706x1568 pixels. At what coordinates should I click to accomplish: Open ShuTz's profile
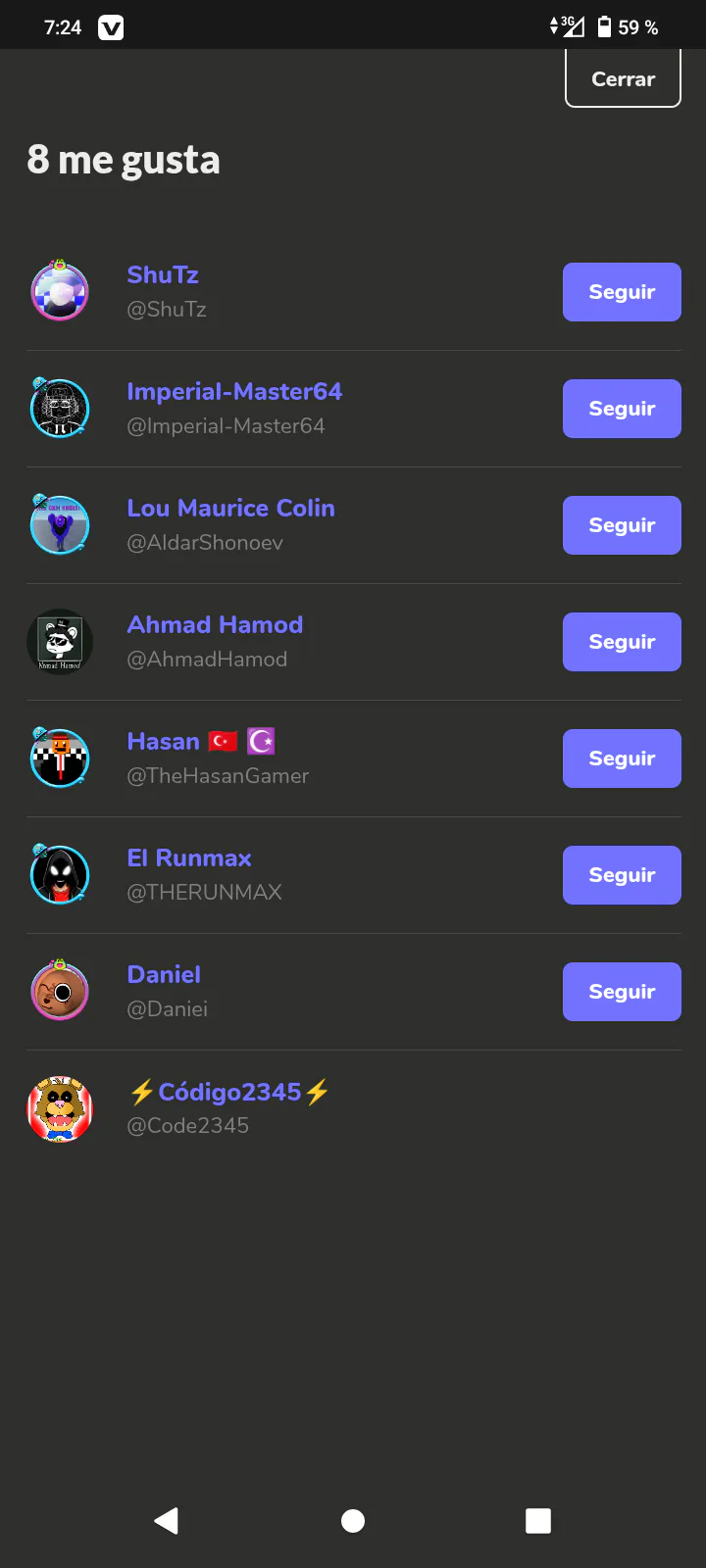tap(163, 275)
